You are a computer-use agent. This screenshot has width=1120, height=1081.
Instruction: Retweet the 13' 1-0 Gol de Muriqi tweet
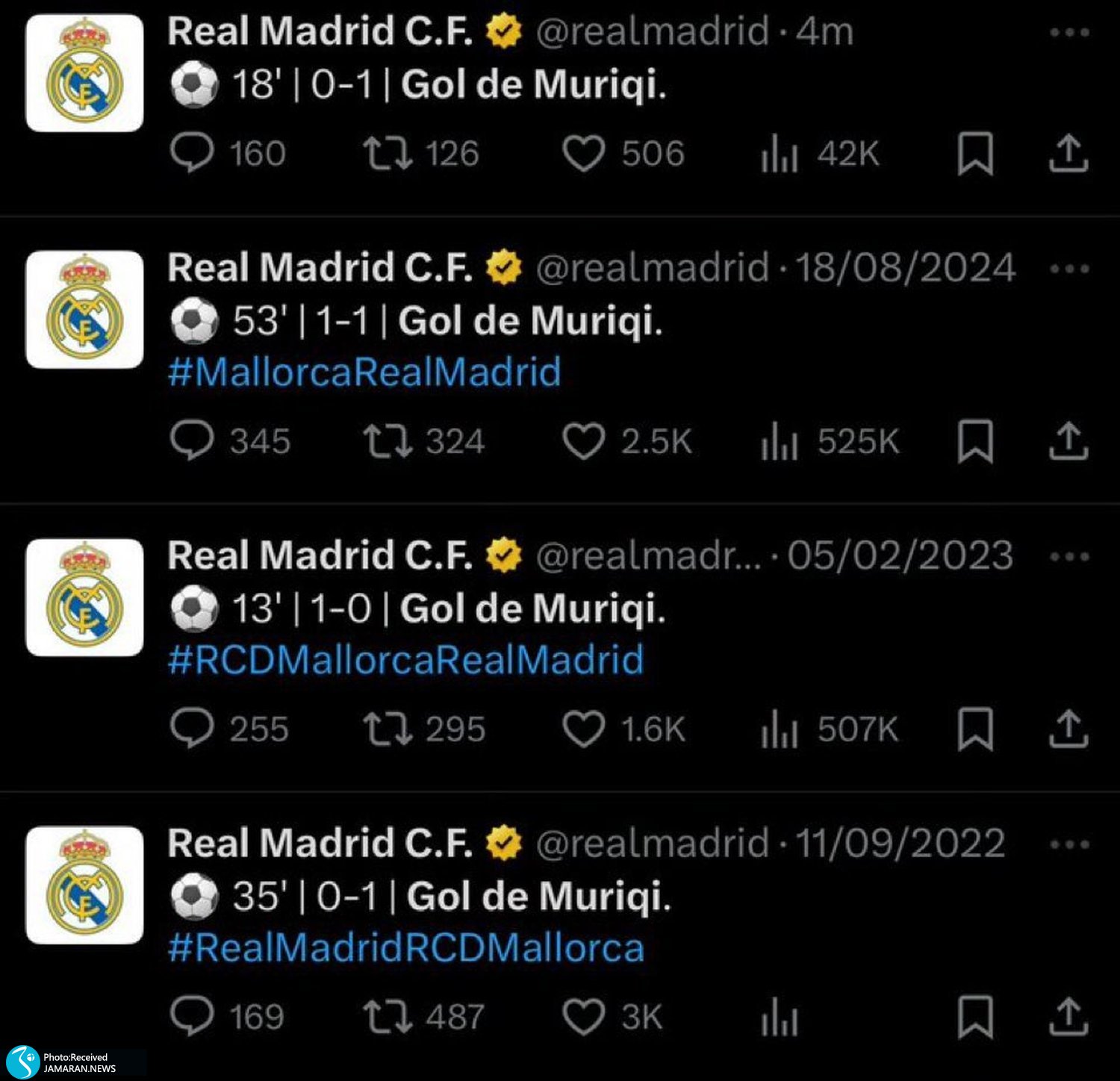click(388, 729)
